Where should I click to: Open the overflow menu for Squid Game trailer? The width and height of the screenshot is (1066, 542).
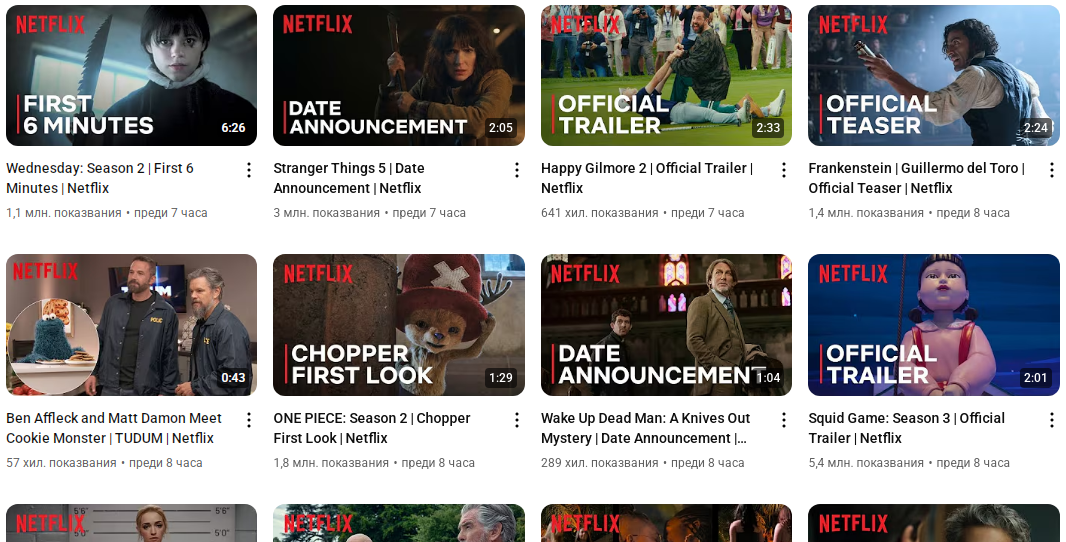(1052, 420)
